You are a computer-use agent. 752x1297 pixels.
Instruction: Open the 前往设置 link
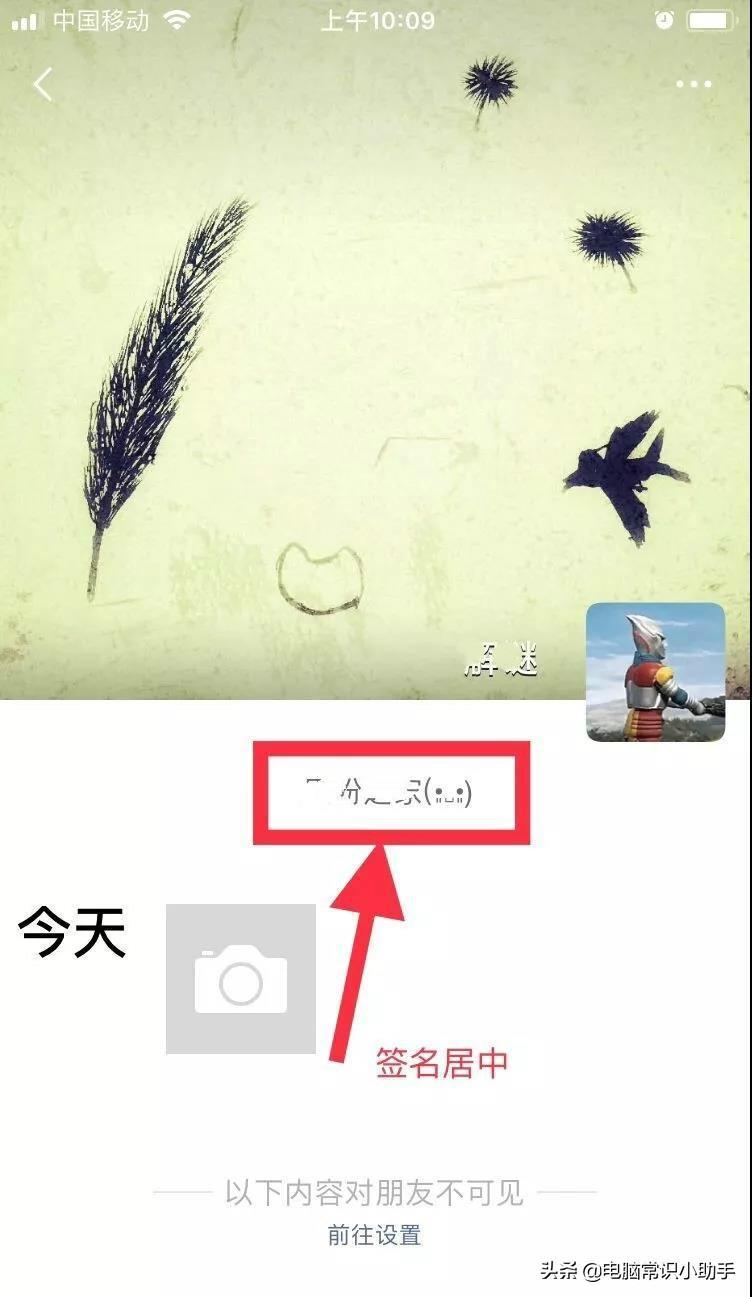coord(374,1235)
